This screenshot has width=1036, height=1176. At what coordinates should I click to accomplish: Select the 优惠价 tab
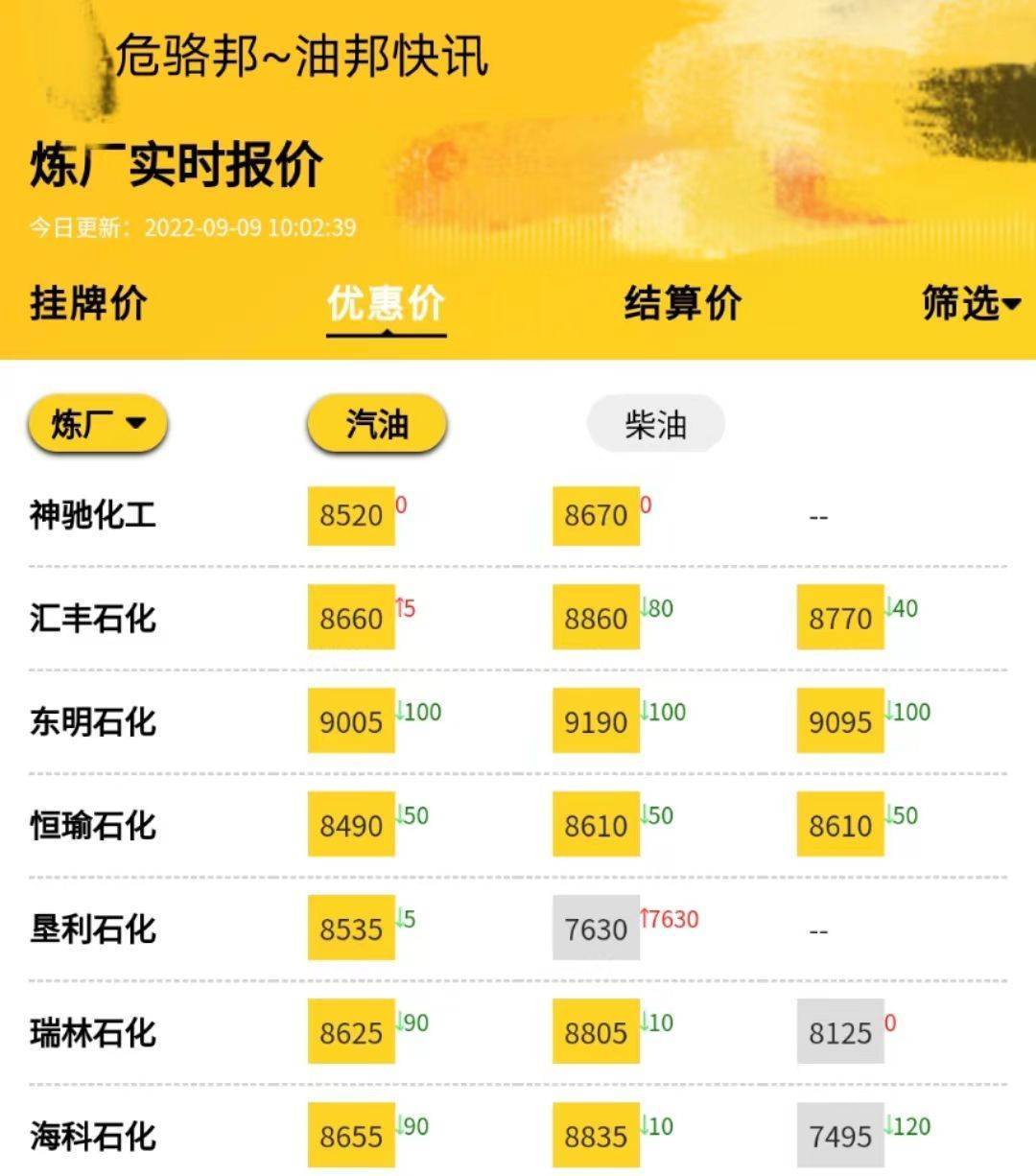coord(386,303)
